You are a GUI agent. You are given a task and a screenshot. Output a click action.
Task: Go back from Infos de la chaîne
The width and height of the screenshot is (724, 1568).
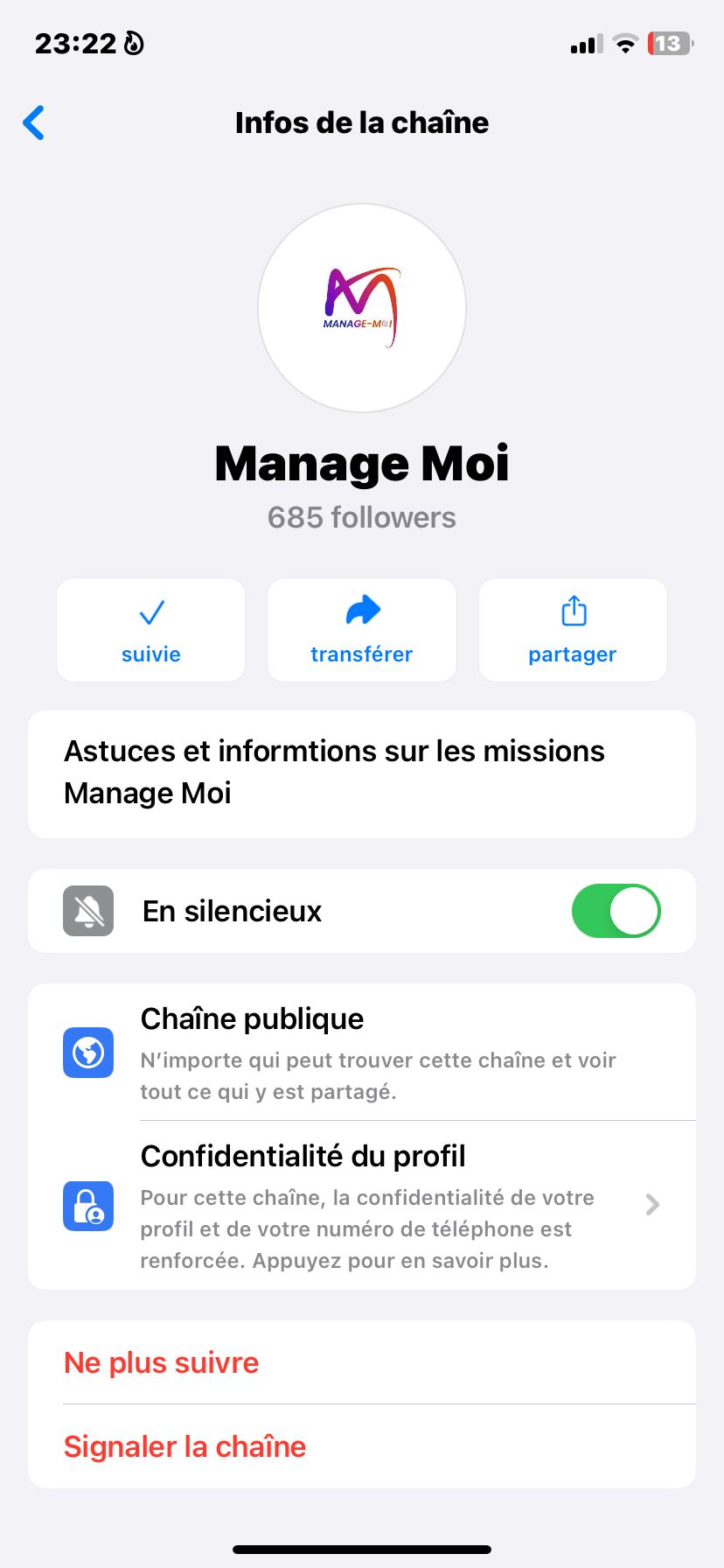[x=34, y=122]
